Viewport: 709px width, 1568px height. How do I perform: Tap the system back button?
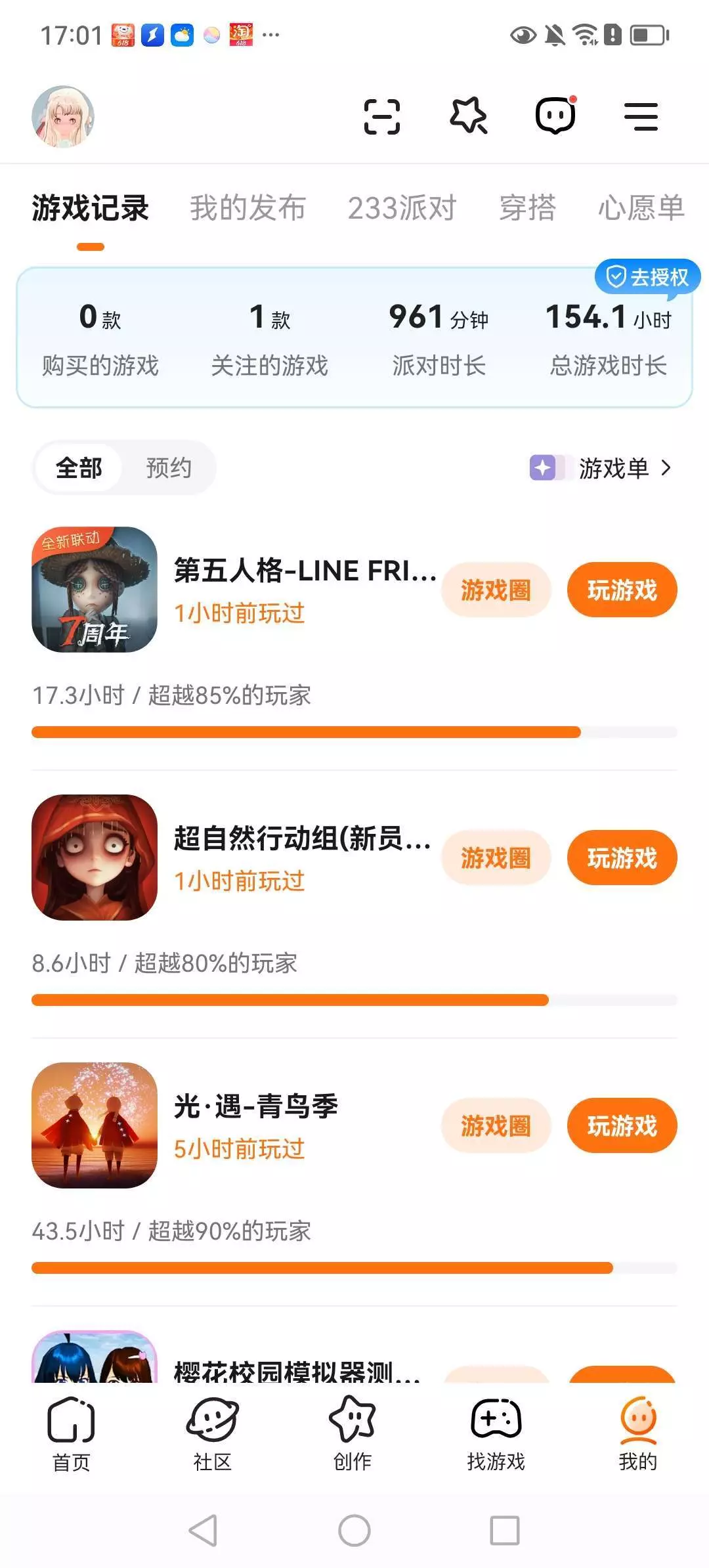(x=203, y=1531)
